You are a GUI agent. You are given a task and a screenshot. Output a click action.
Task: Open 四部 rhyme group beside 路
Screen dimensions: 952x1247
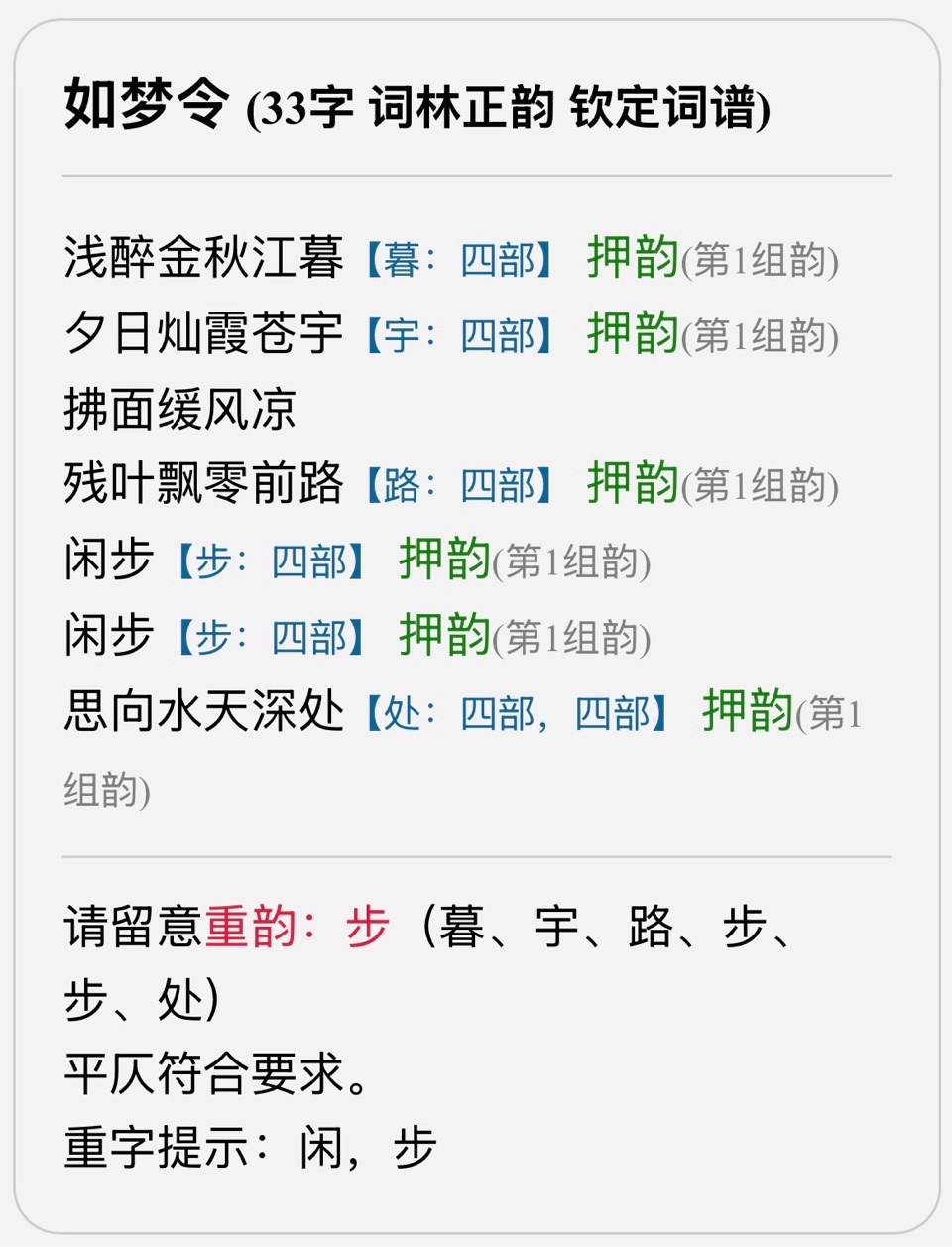tap(498, 486)
